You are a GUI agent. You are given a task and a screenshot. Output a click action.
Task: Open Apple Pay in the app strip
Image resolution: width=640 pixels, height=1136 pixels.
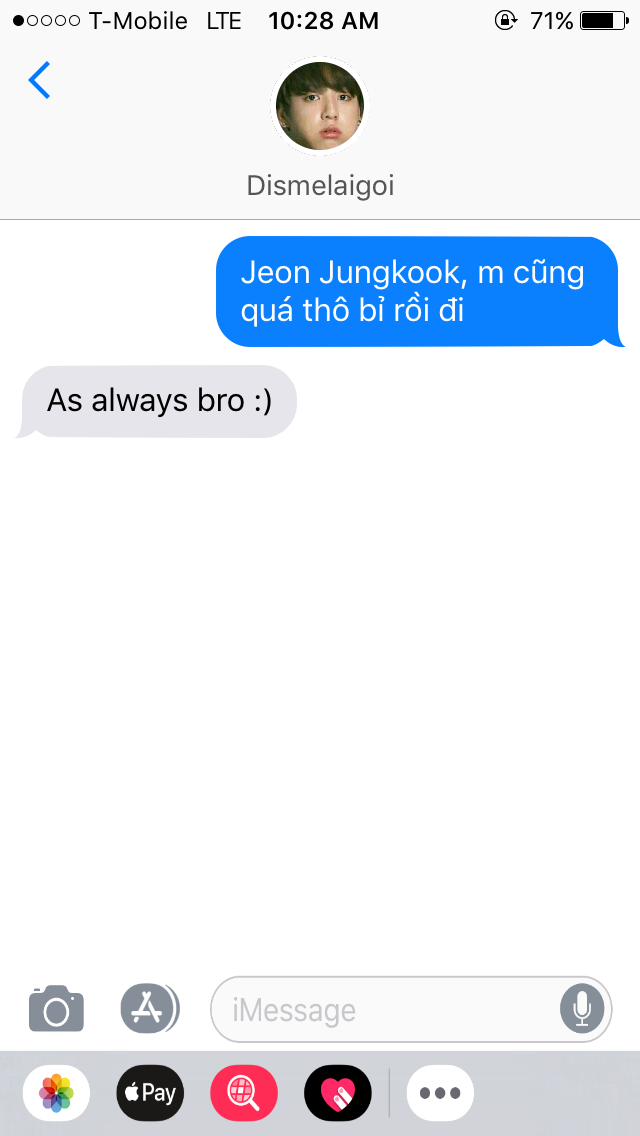(150, 1093)
